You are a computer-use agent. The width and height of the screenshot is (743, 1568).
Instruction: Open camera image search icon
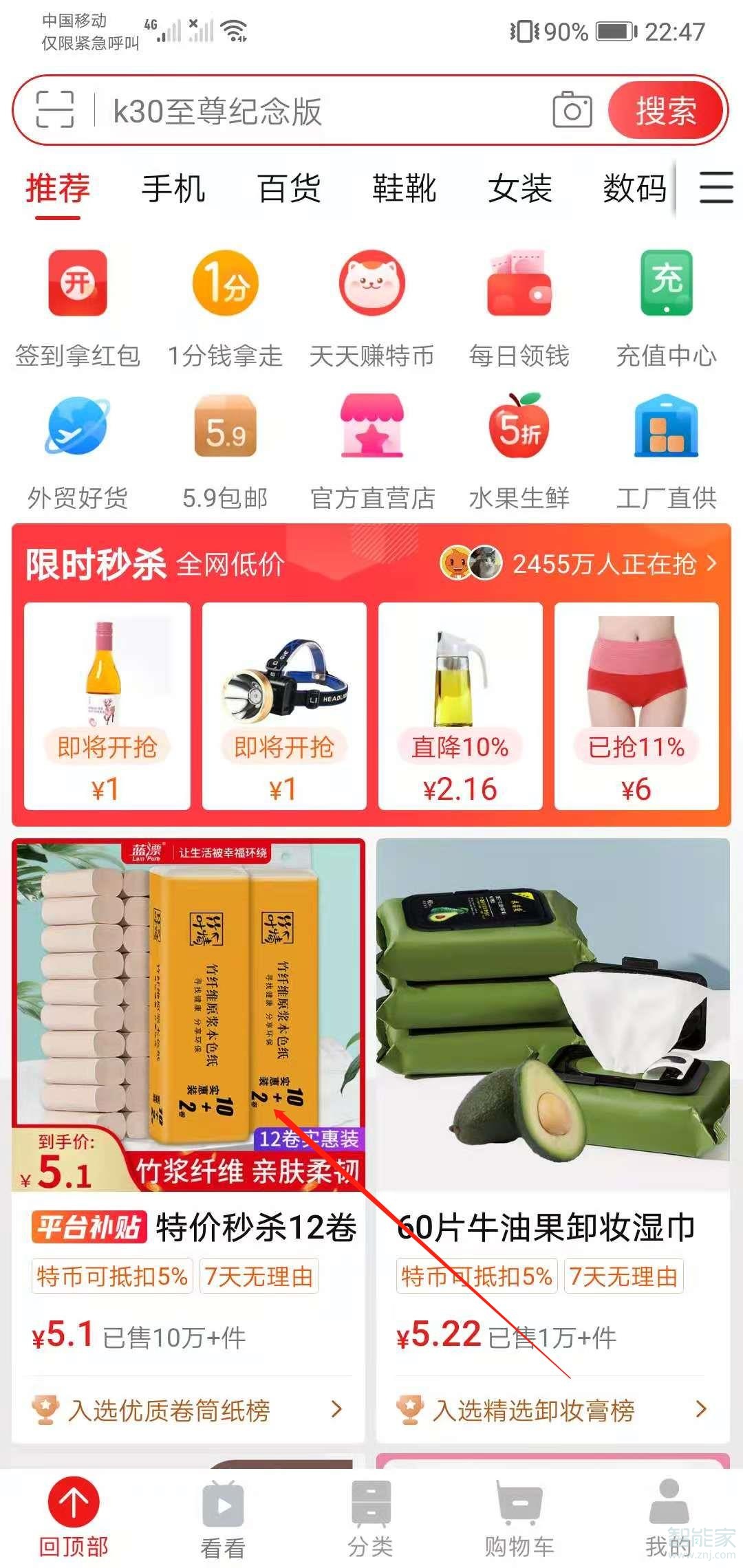tap(573, 110)
